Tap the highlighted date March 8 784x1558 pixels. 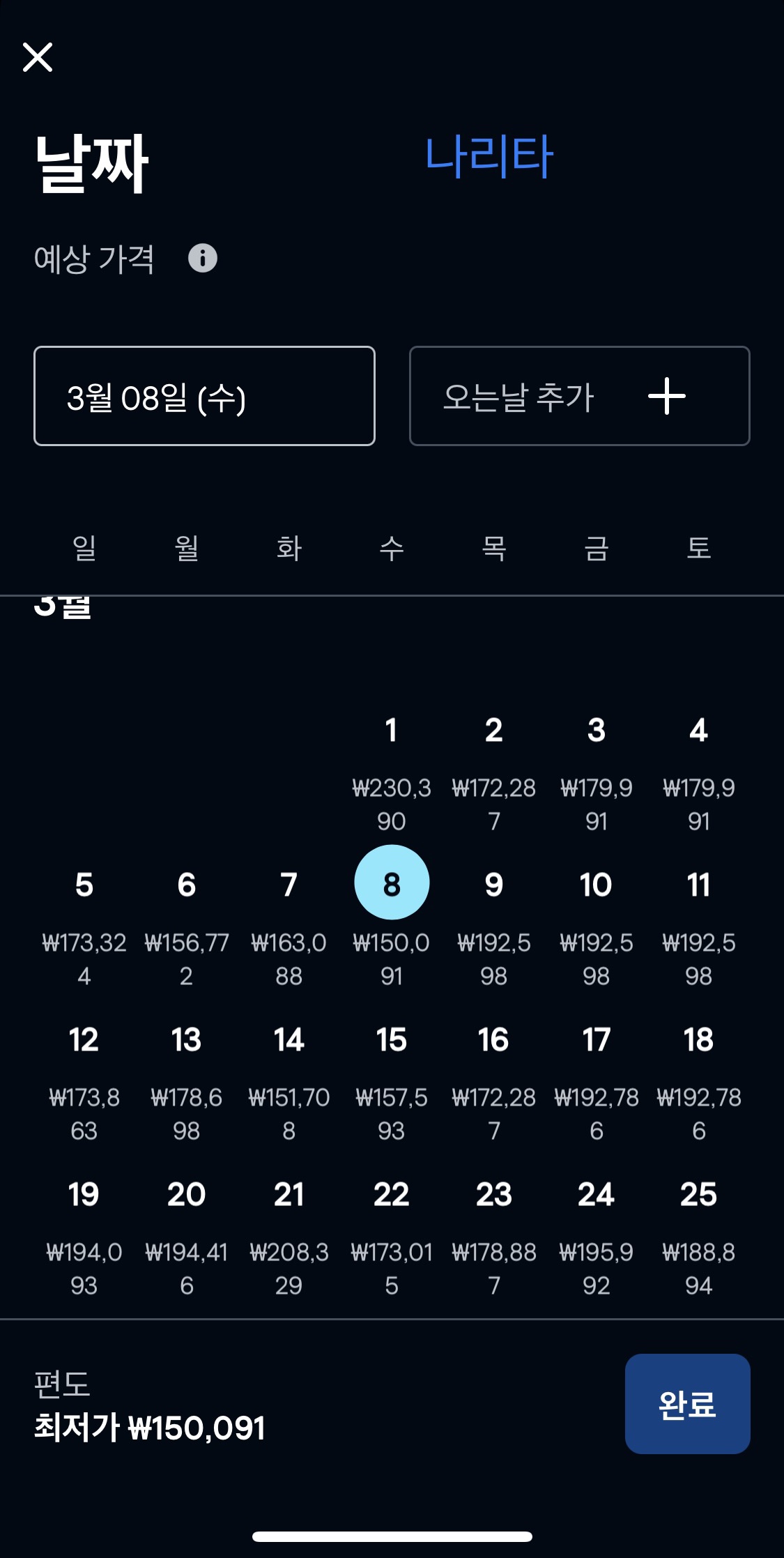click(x=392, y=883)
